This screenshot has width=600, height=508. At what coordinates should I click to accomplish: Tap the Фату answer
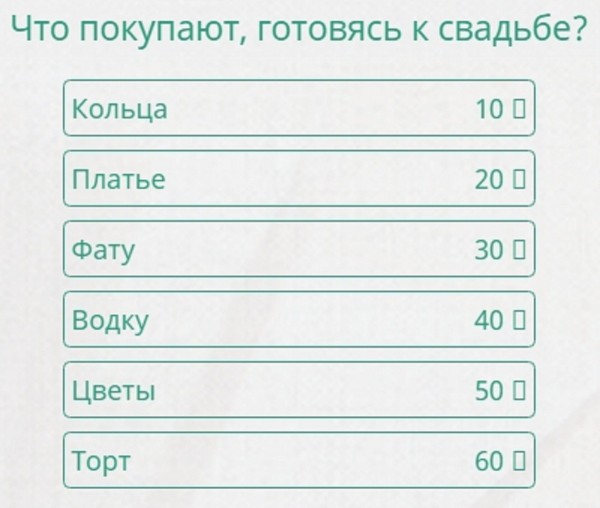coord(299,249)
